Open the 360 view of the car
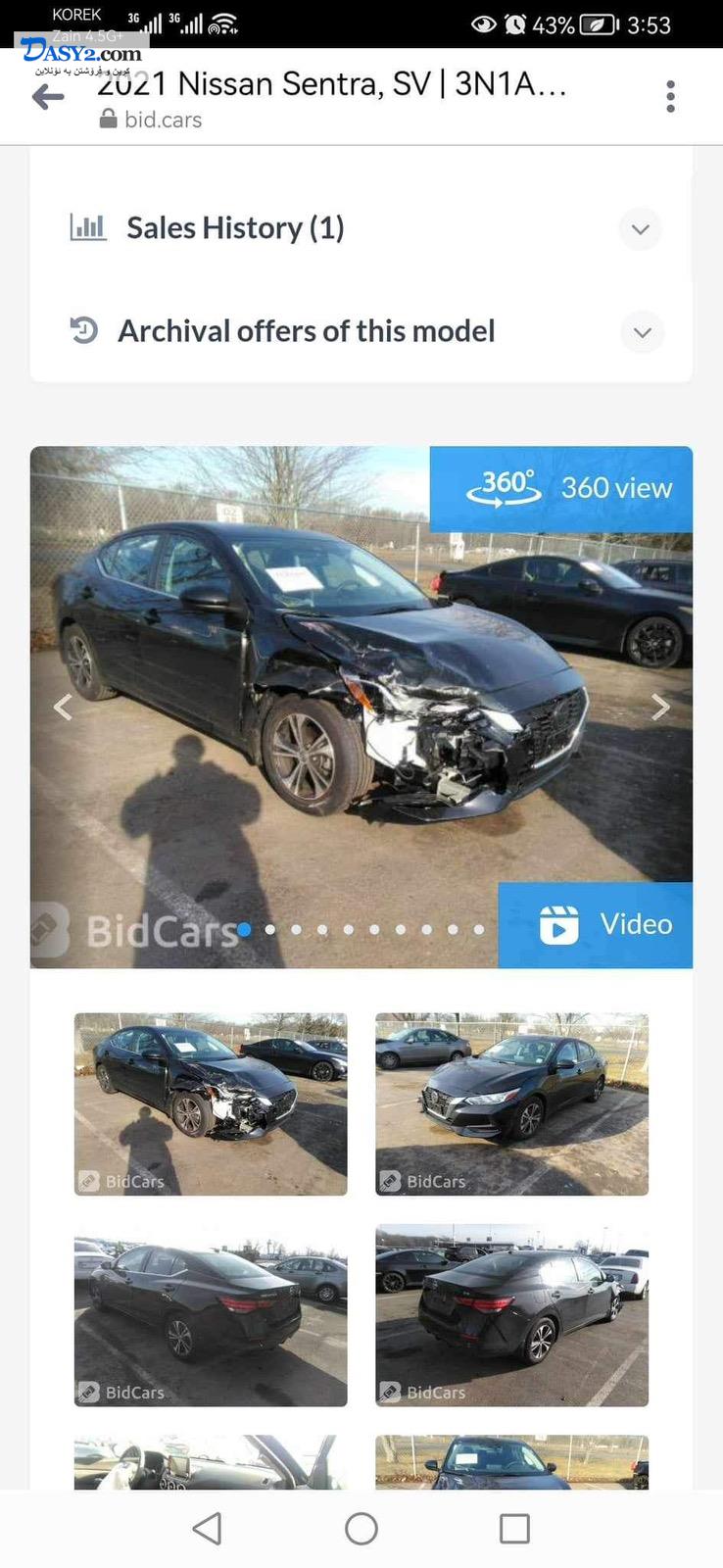 click(561, 489)
